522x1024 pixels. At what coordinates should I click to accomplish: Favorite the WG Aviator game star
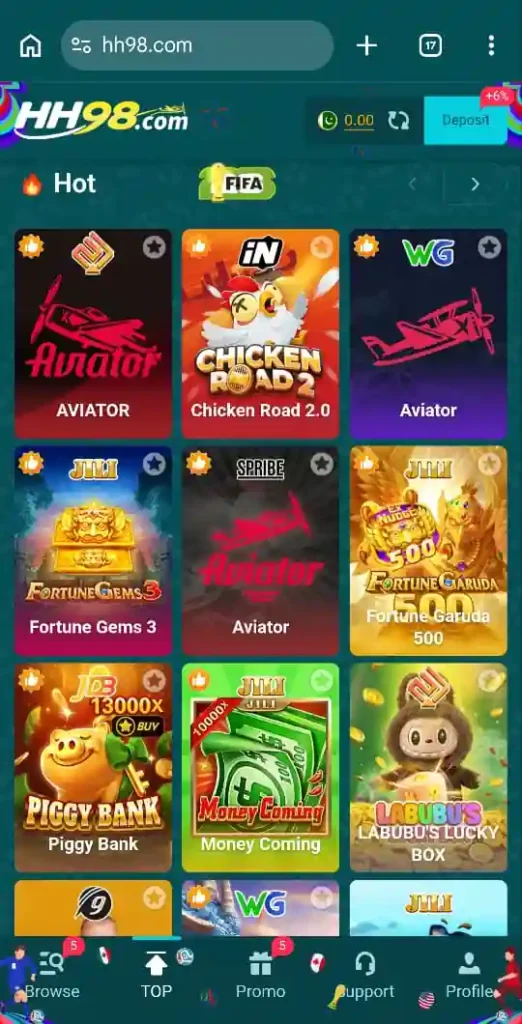(489, 248)
